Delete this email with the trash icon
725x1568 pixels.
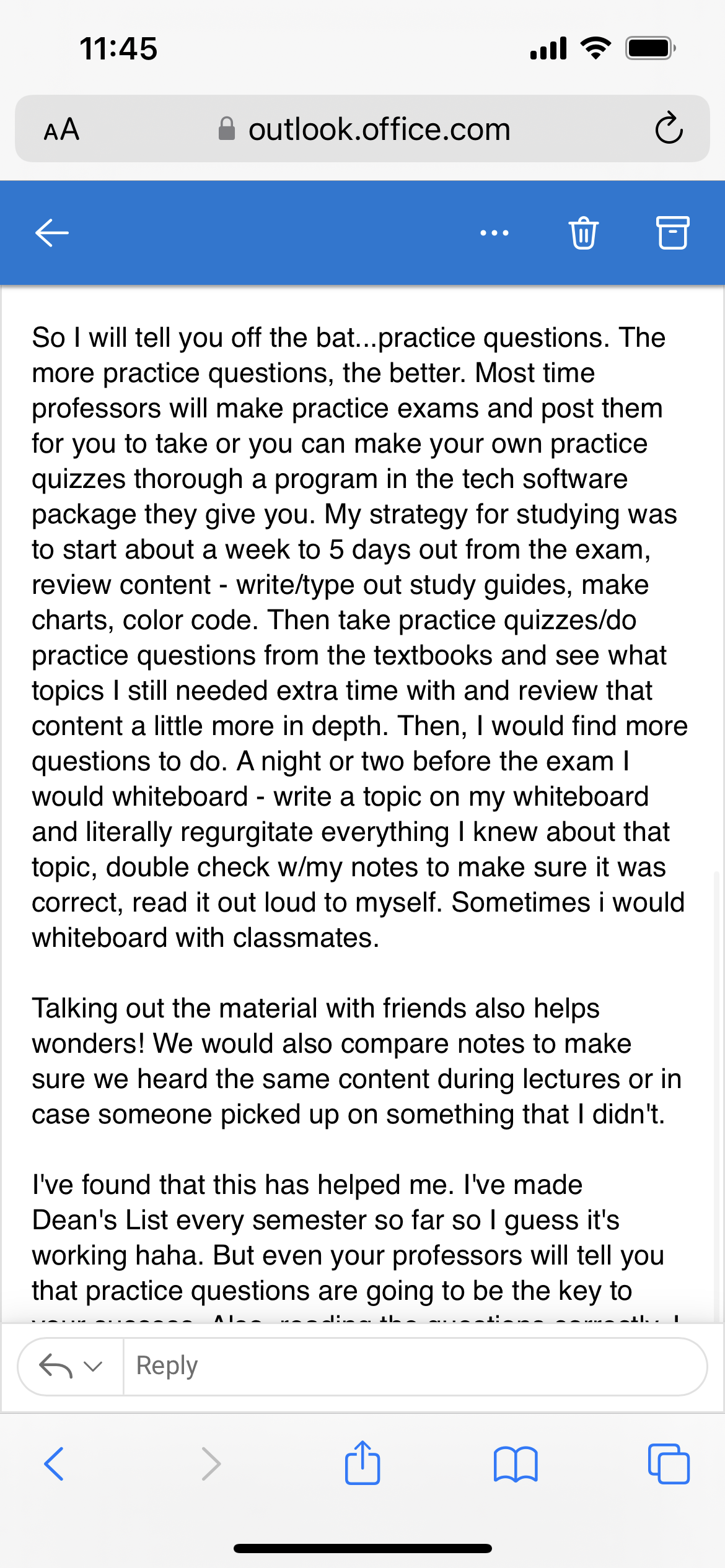(x=583, y=233)
